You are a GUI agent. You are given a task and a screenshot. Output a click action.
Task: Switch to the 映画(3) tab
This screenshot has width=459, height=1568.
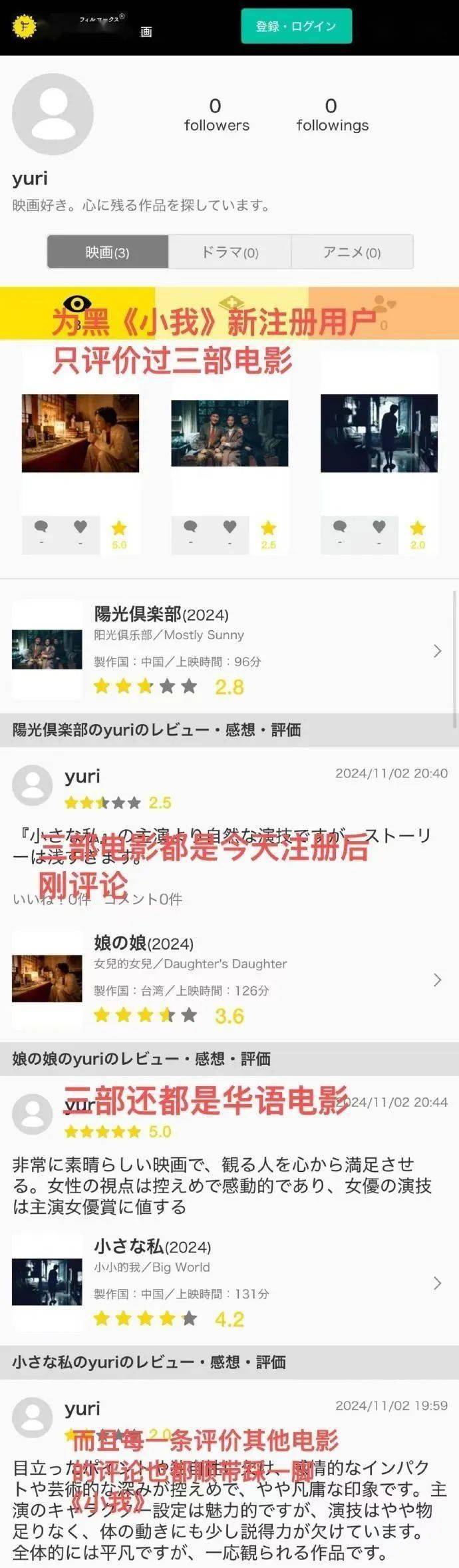click(107, 252)
